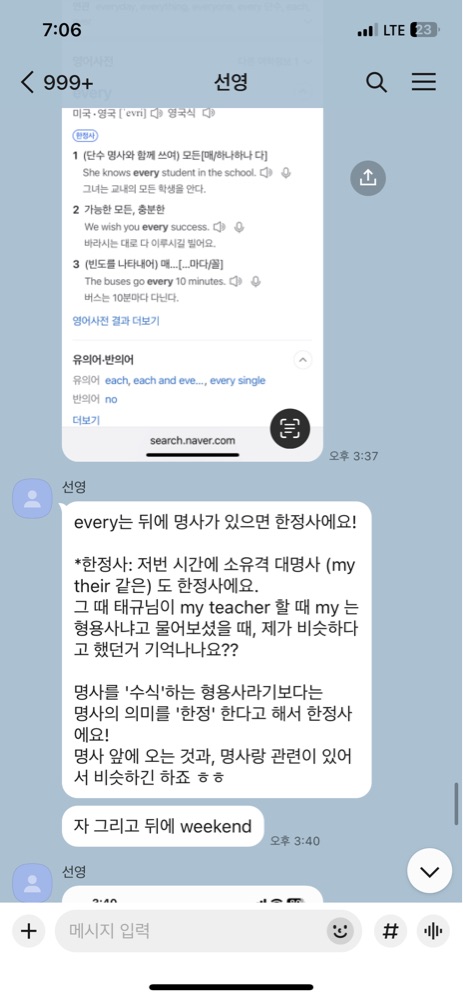Jump to the latest message
This screenshot has height=1000, width=463.
click(429, 871)
